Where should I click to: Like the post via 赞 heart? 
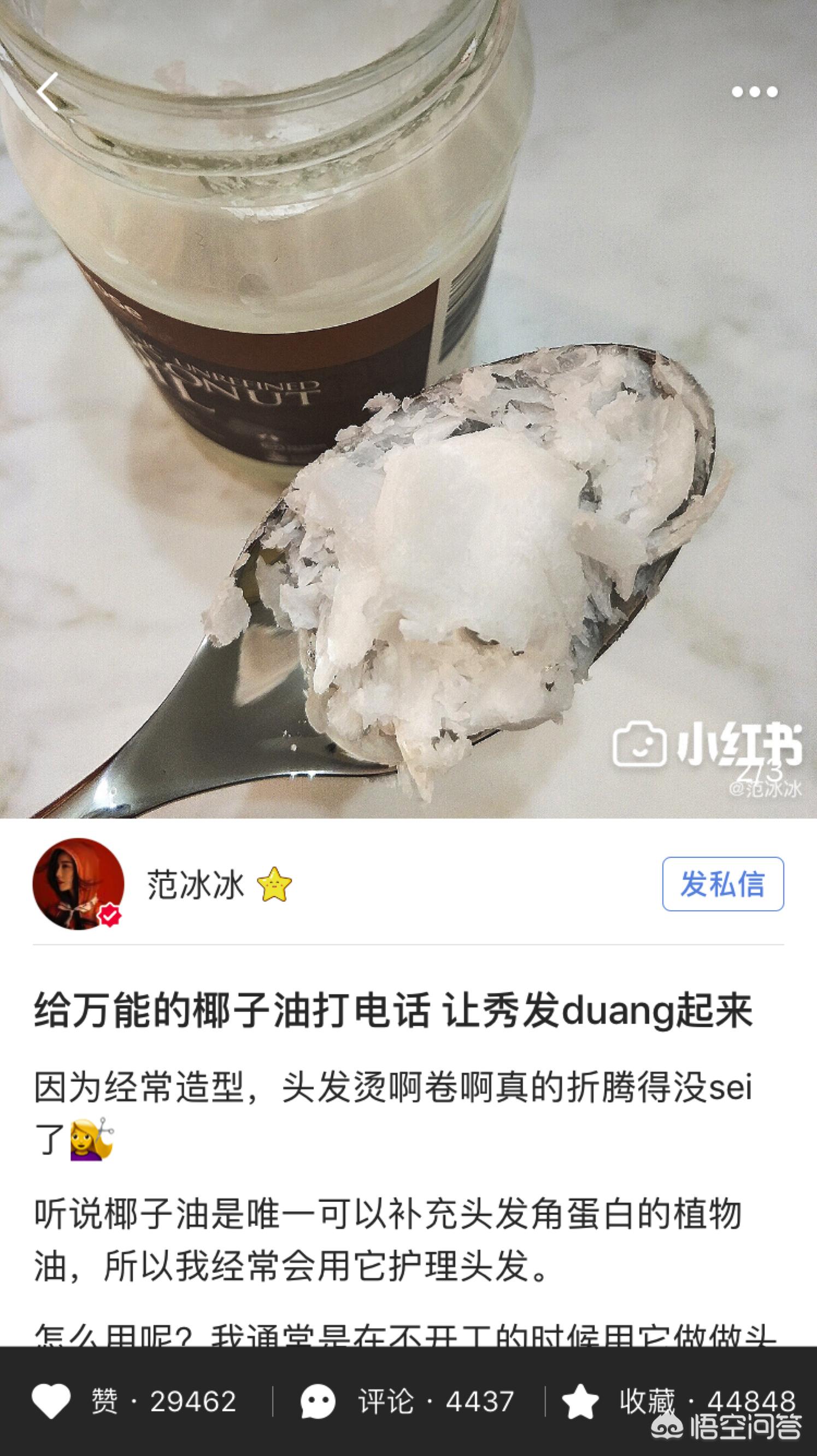[51, 1401]
